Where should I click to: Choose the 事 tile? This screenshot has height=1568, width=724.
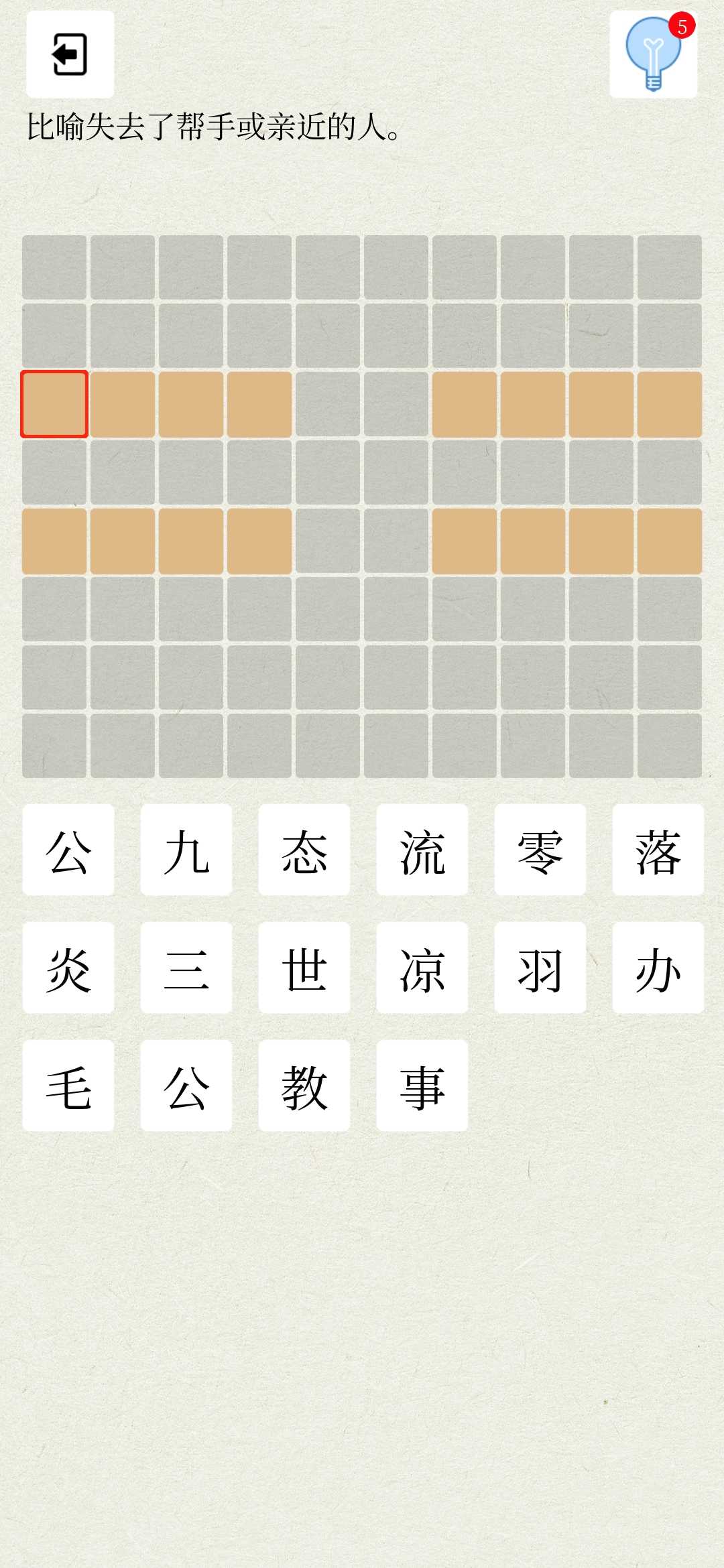[x=422, y=1086]
